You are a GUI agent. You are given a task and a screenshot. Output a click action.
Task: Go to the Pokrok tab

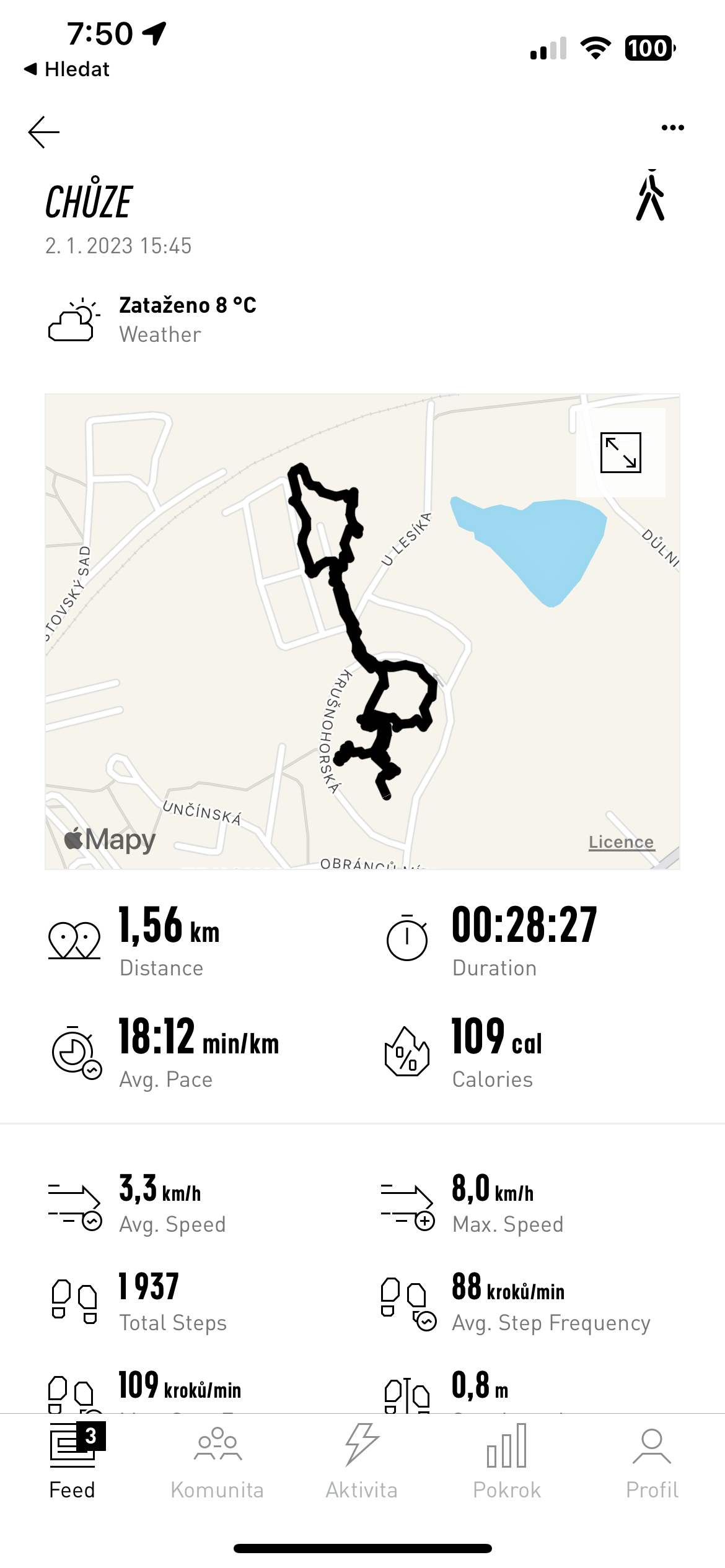point(507,1461)
